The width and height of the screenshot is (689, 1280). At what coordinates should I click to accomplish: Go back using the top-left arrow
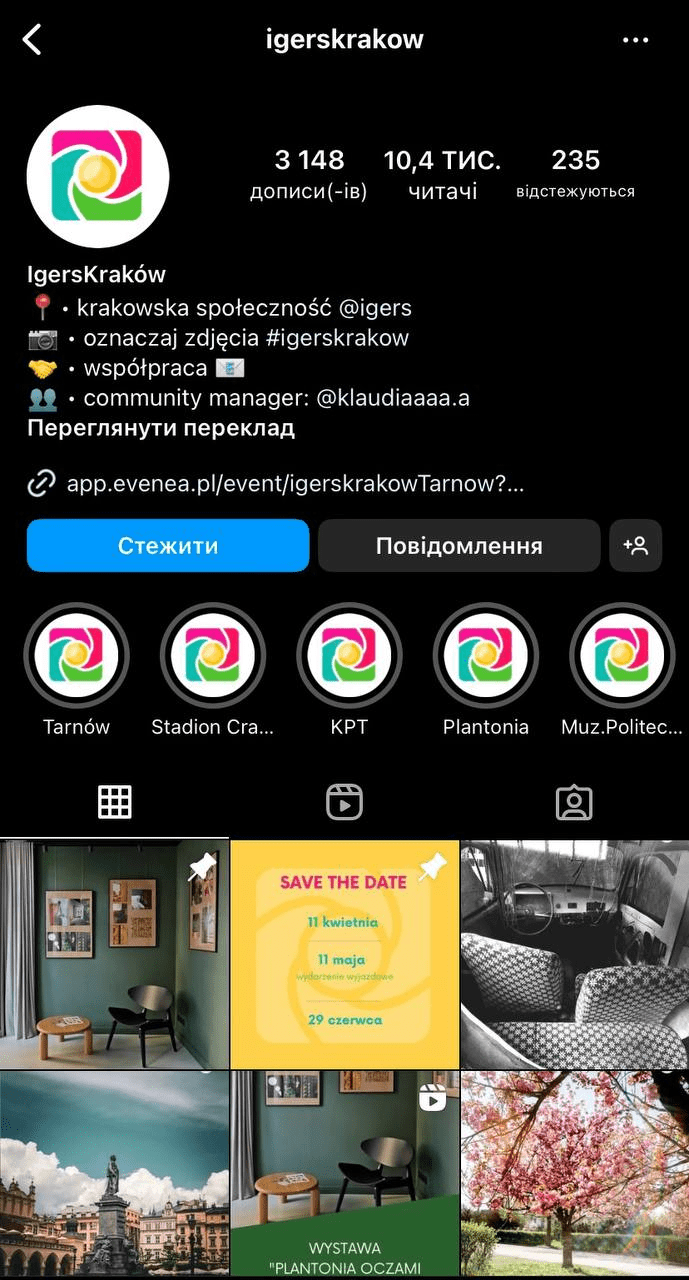pos(32,40)
